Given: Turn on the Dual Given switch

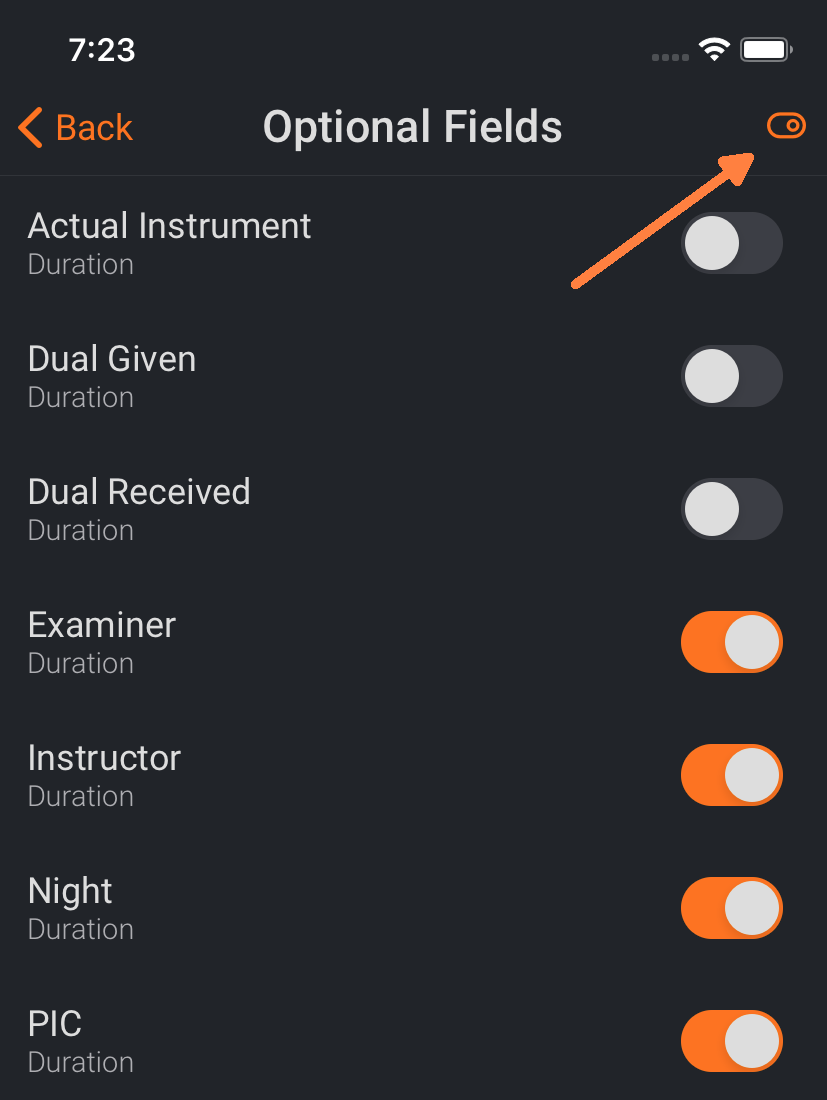Looking at the screenshot, I should click(731, 376).
